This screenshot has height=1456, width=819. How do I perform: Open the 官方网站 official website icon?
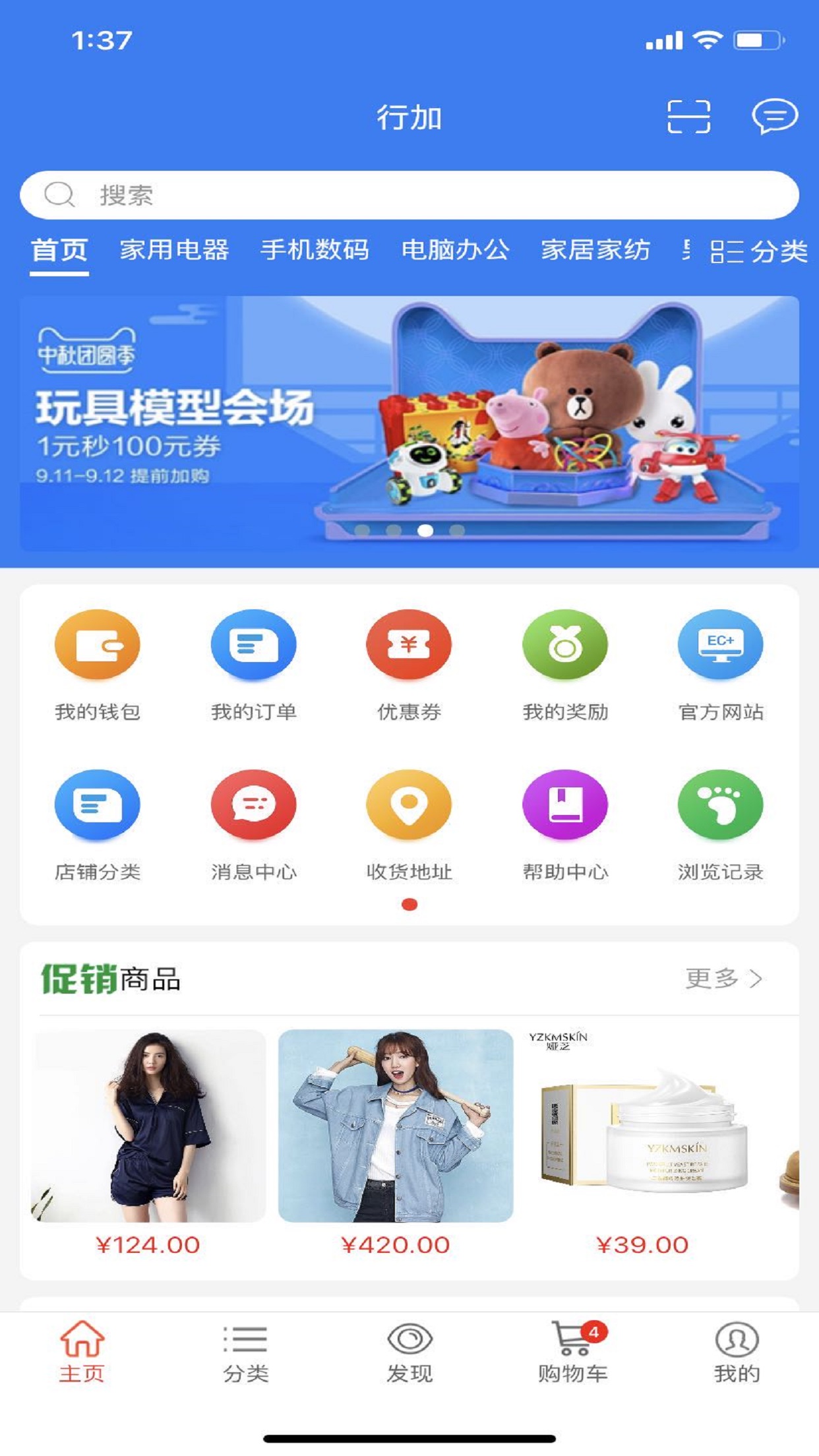click(720, 644)
